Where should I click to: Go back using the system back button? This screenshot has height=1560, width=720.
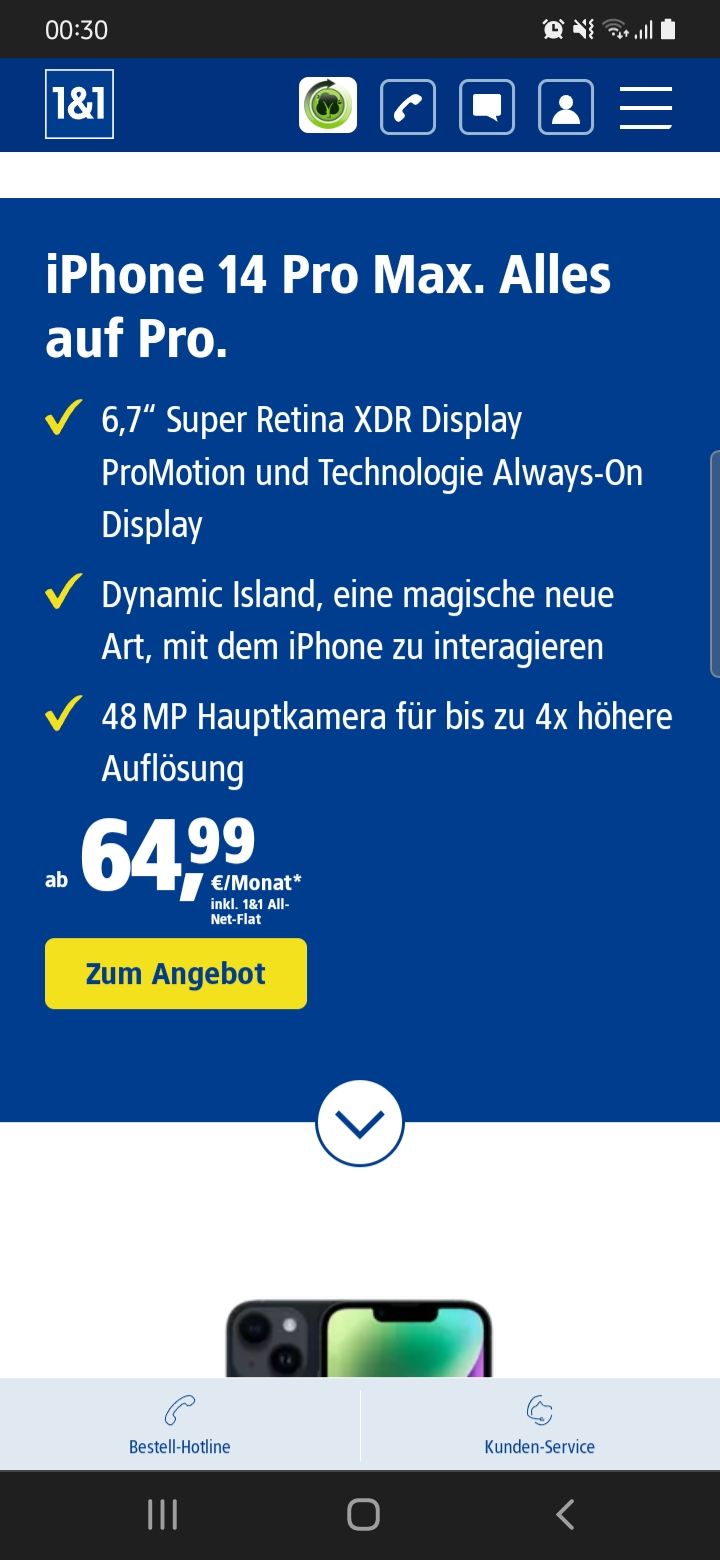coord(565,1515)
